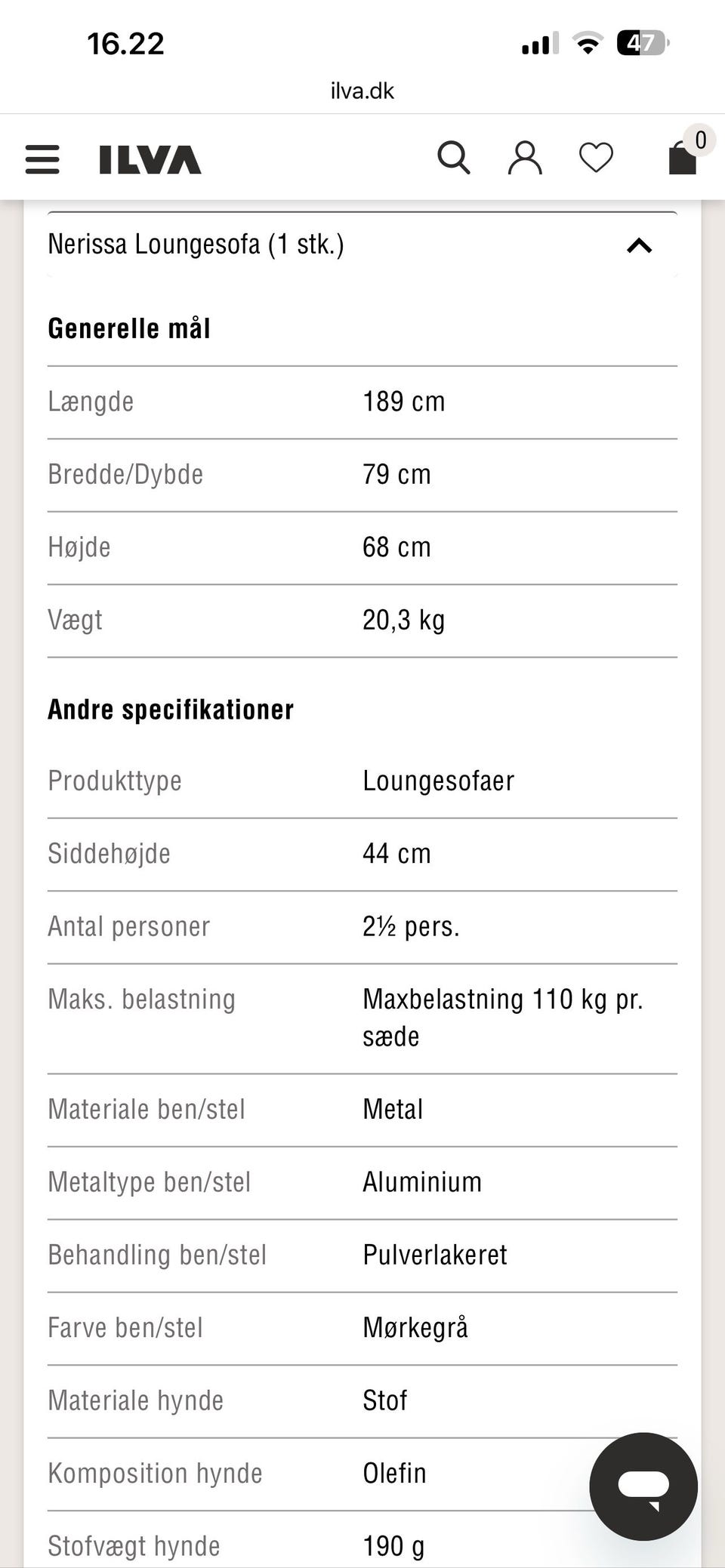725x1568 pixels.
Task: Select the Andre specifikationer heading
Action: point(171,708)
